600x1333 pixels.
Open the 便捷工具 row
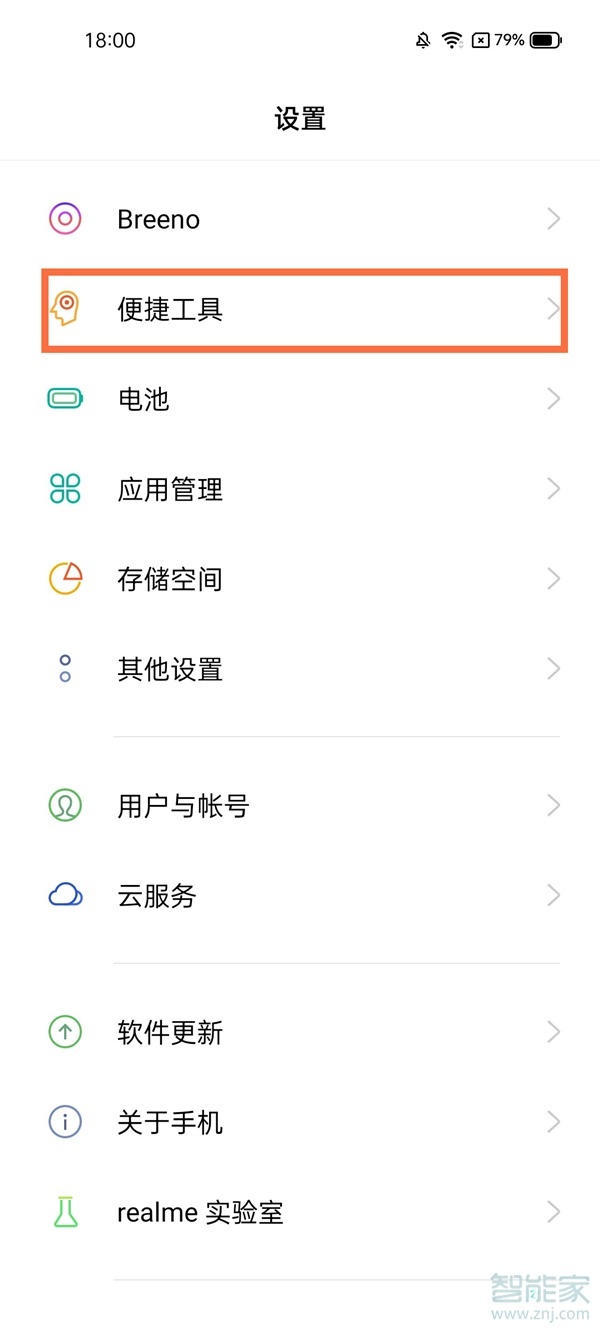pyautogui.click(x=300, y=309)
